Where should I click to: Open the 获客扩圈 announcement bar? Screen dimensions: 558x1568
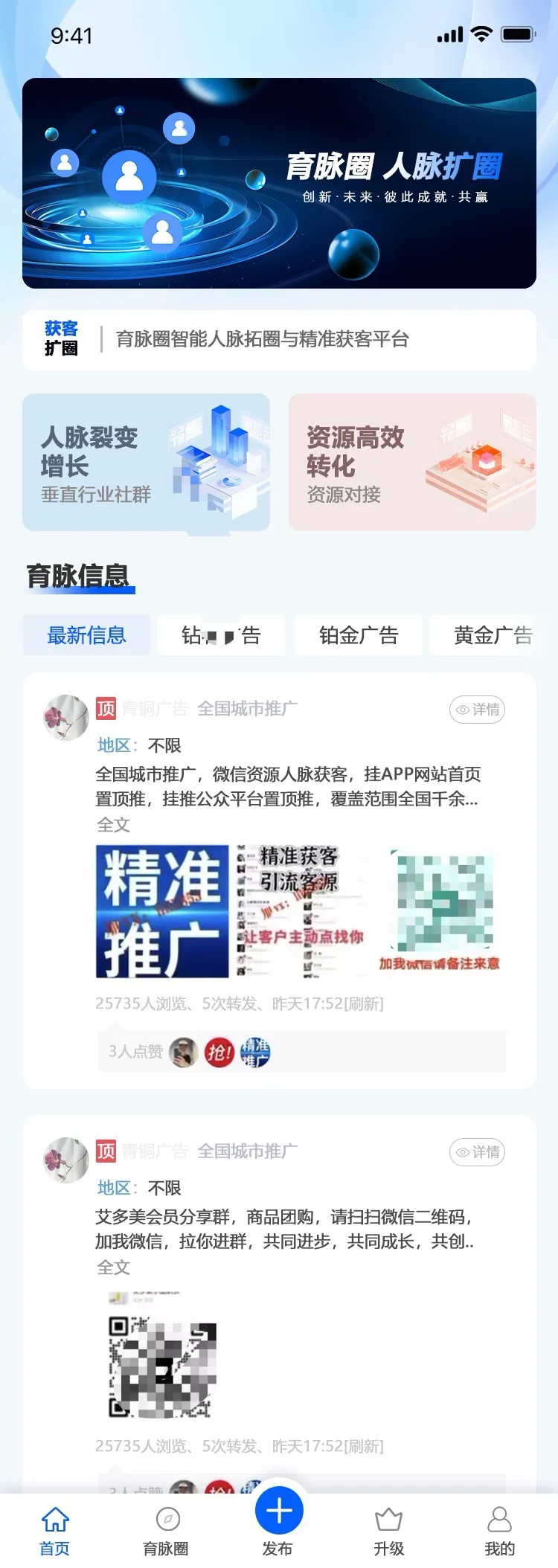[x=279, y=340]
